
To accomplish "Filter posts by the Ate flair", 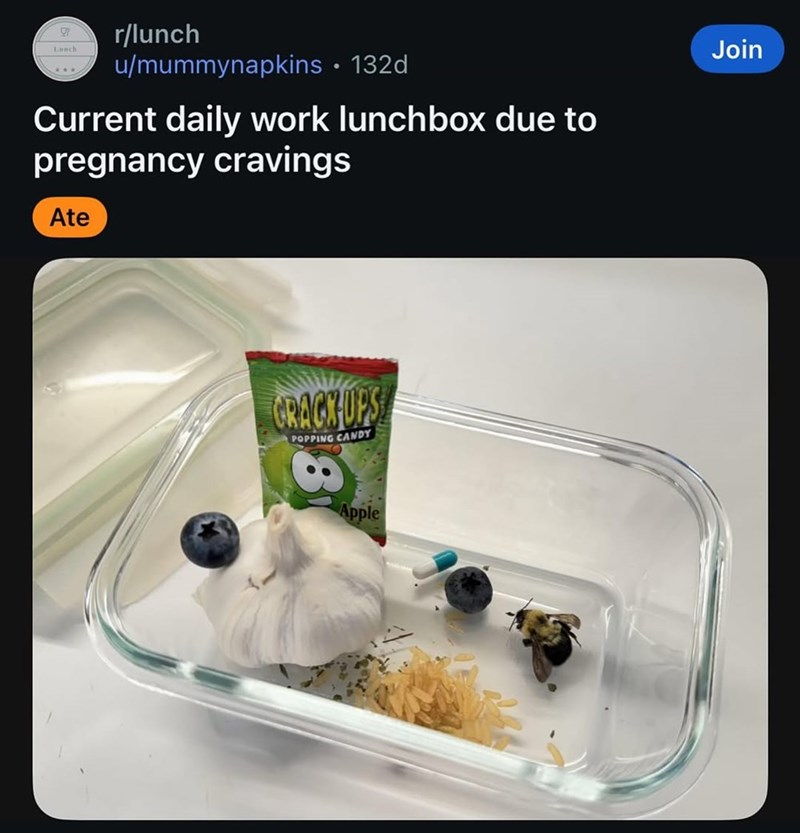I will pos(70,219).
